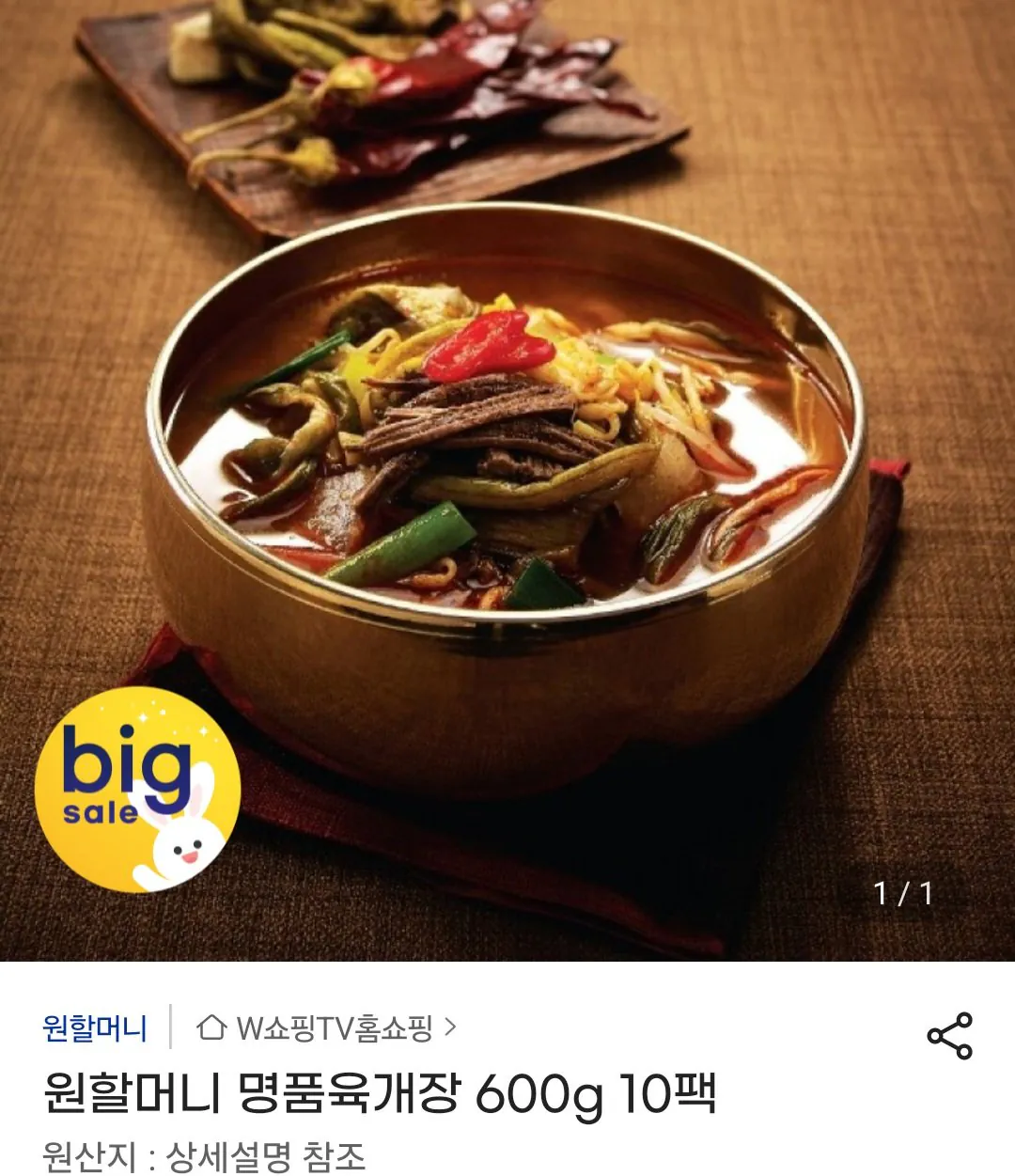Open the 원할머니 brand link
The image size is (1015, 1176).
click(x=95, y=1027)
